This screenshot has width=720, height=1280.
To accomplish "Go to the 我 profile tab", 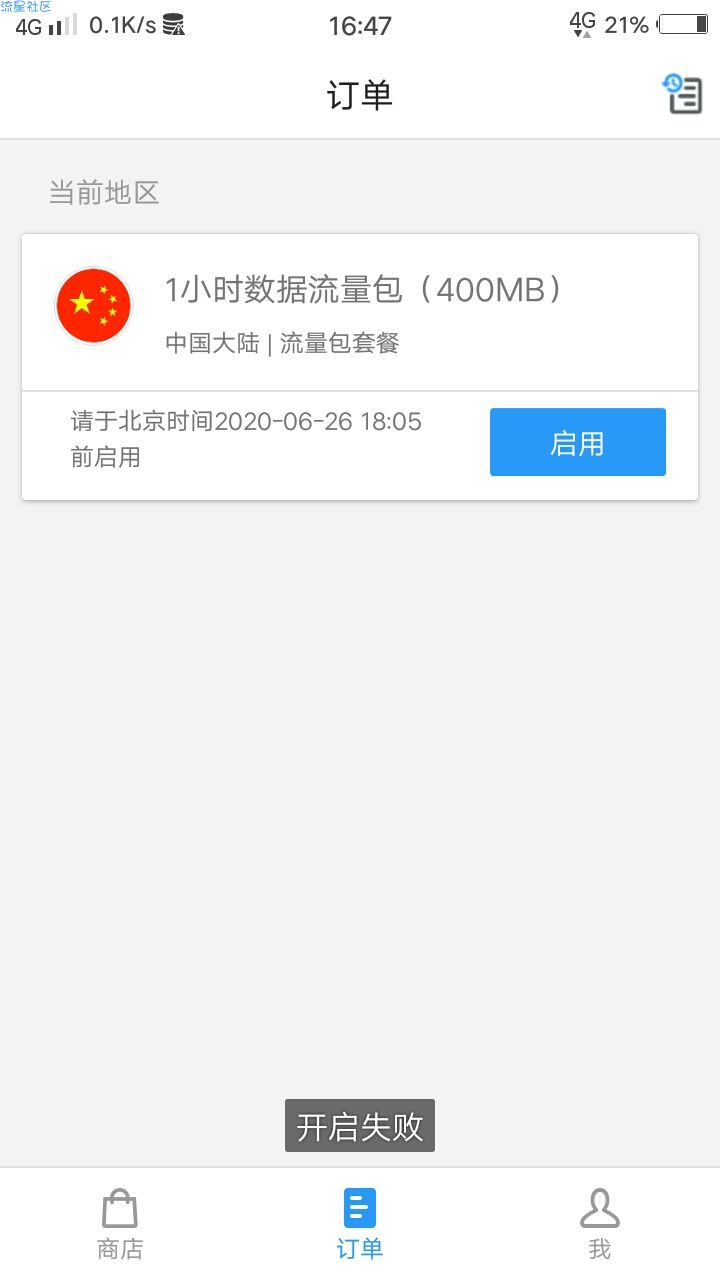I will pos(600,1224).
